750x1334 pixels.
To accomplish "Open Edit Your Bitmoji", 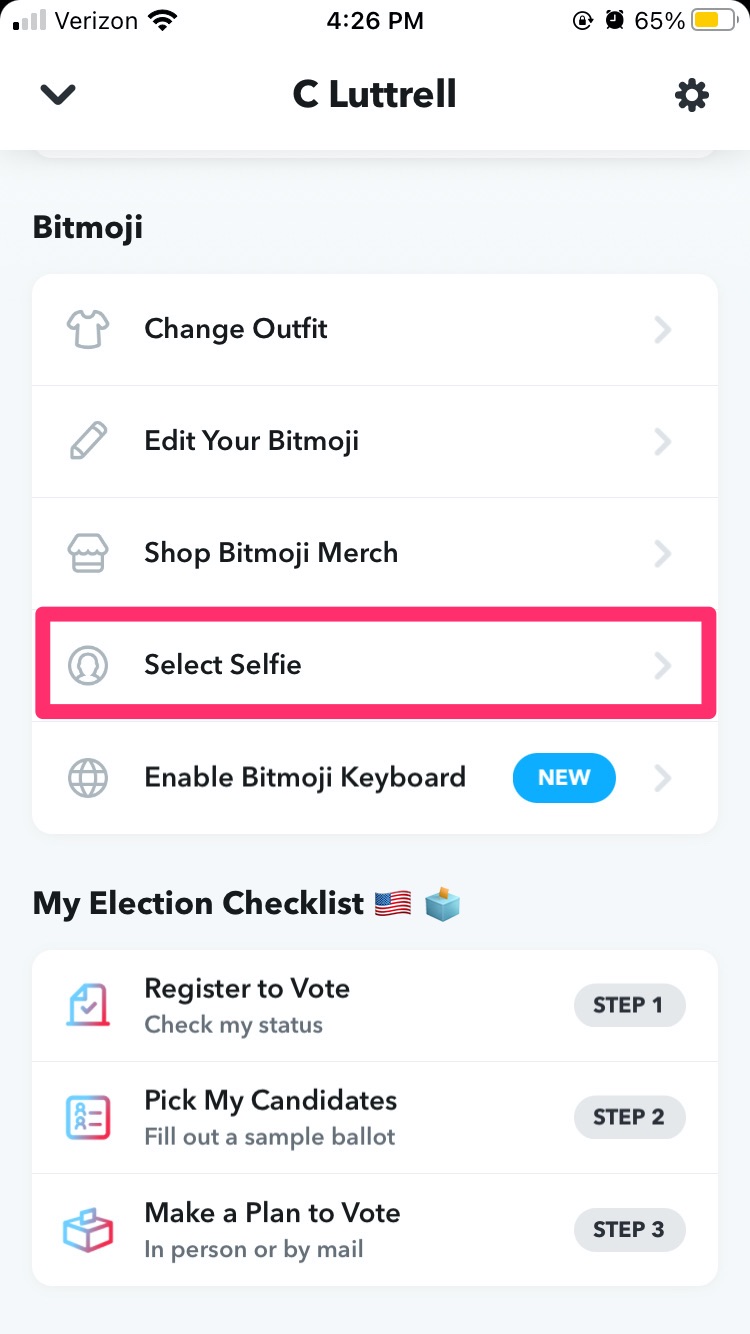I will (375, 442).
